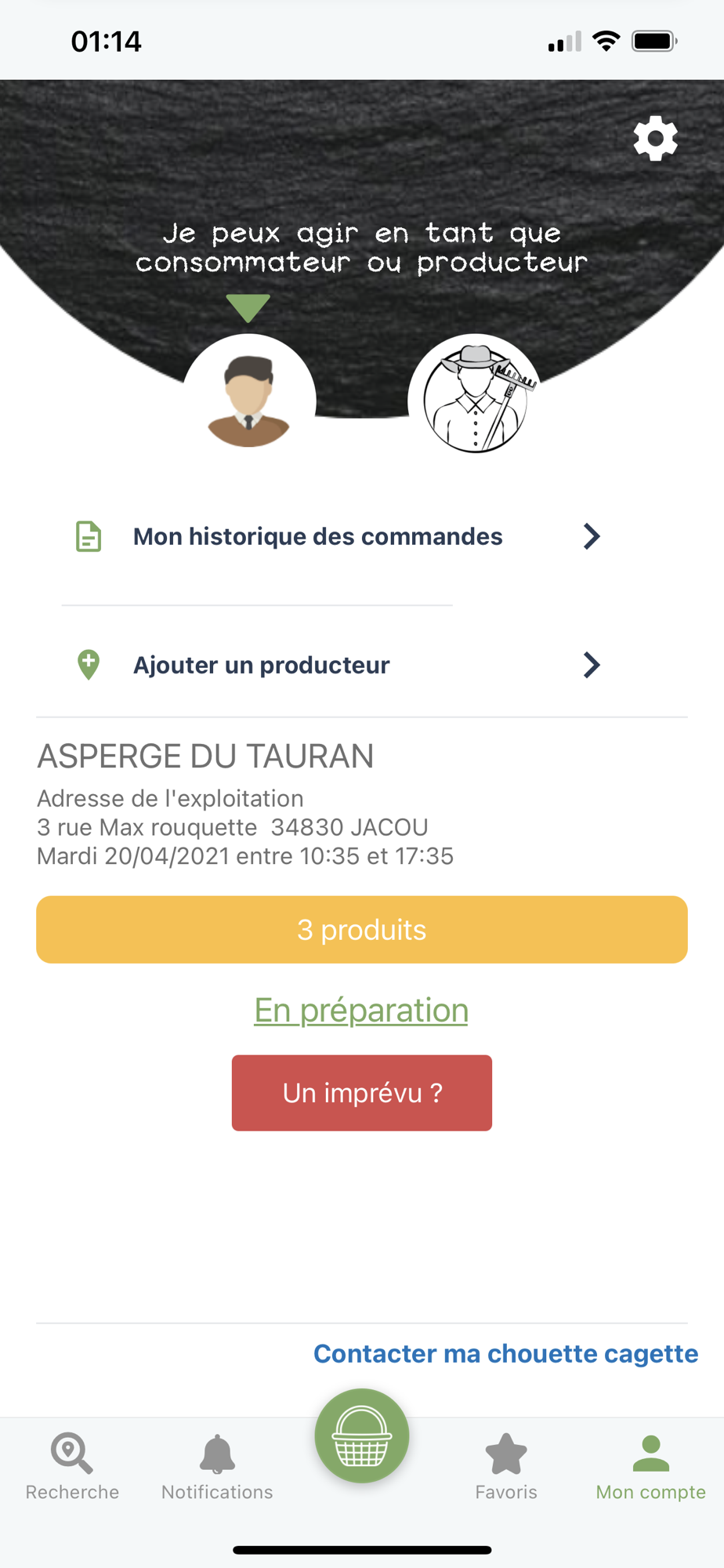724x1568 pixels.
Task: Open Ajouter un producteur
Action: point(337,665)
